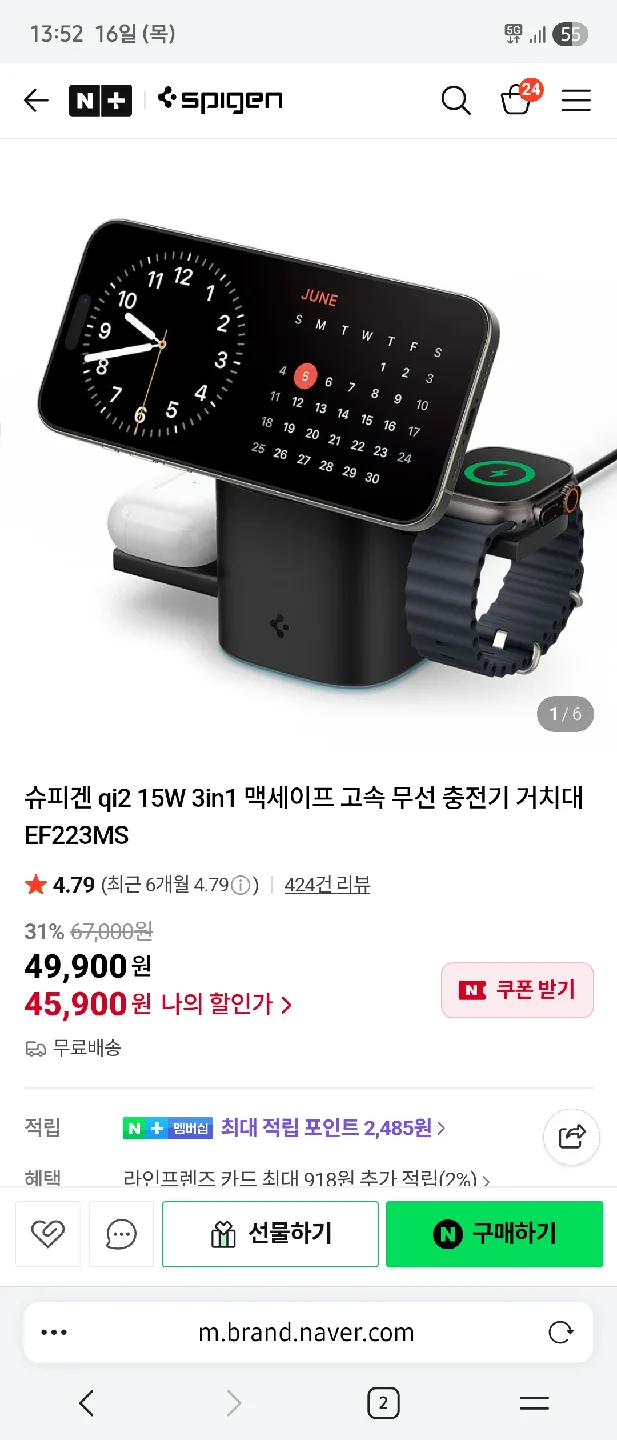Open 나의 할인가 discount details
617x1440 pixels.
click(x=226, y=1003)
